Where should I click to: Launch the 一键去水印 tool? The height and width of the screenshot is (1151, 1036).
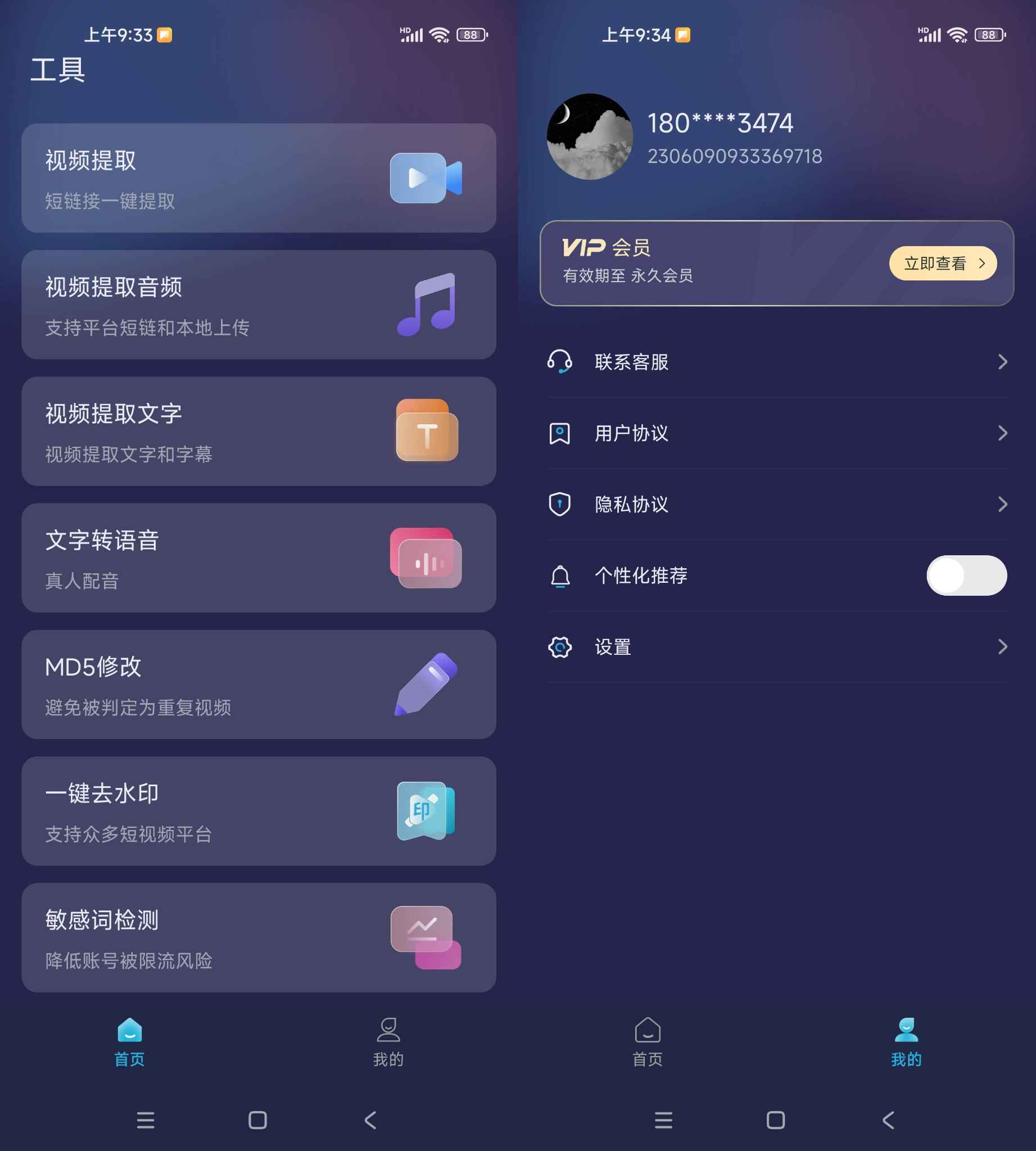click(x=259, y=811)
